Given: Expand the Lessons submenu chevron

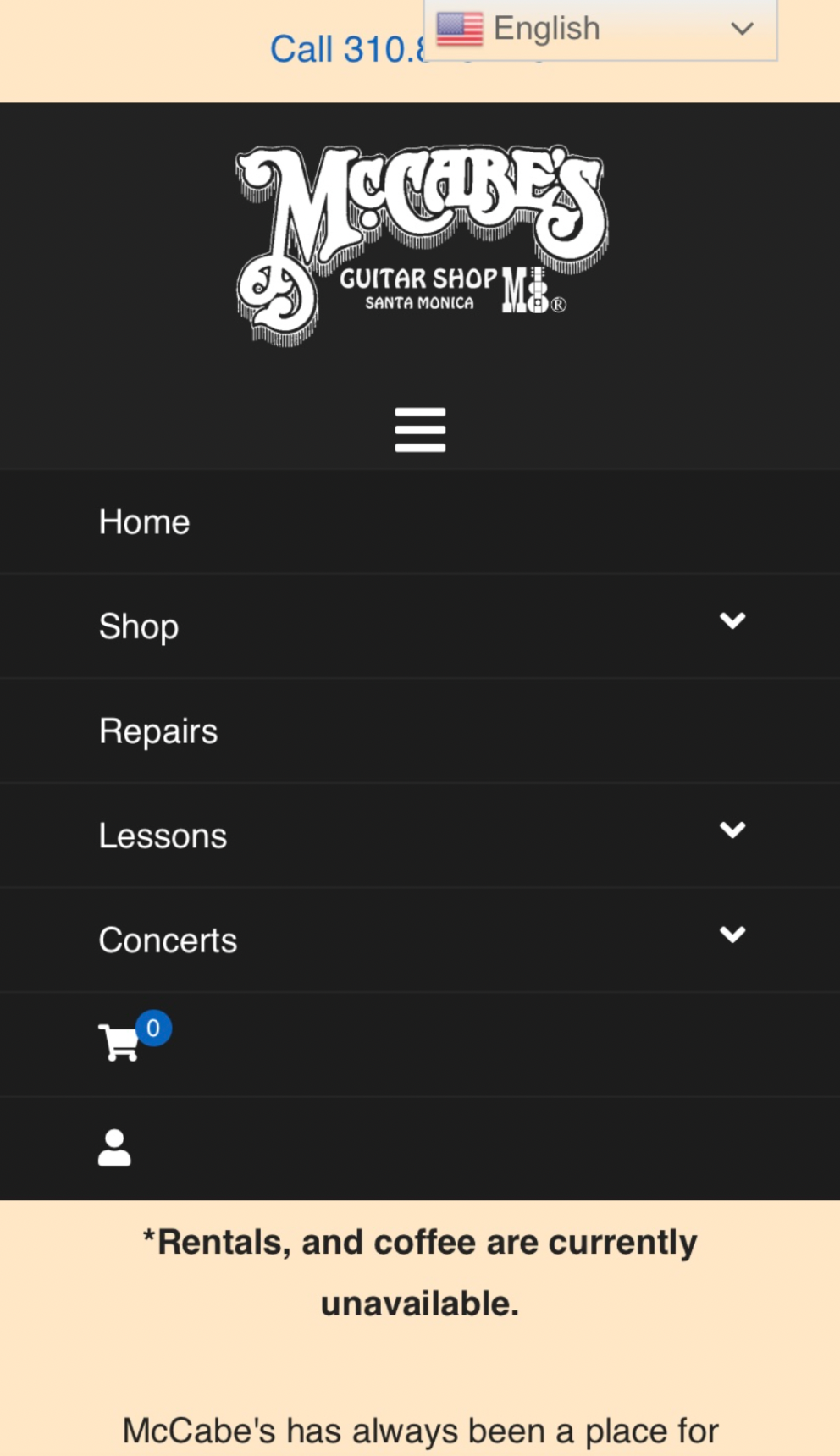Looking at the screenshot, I should click(x=732, y=830).
